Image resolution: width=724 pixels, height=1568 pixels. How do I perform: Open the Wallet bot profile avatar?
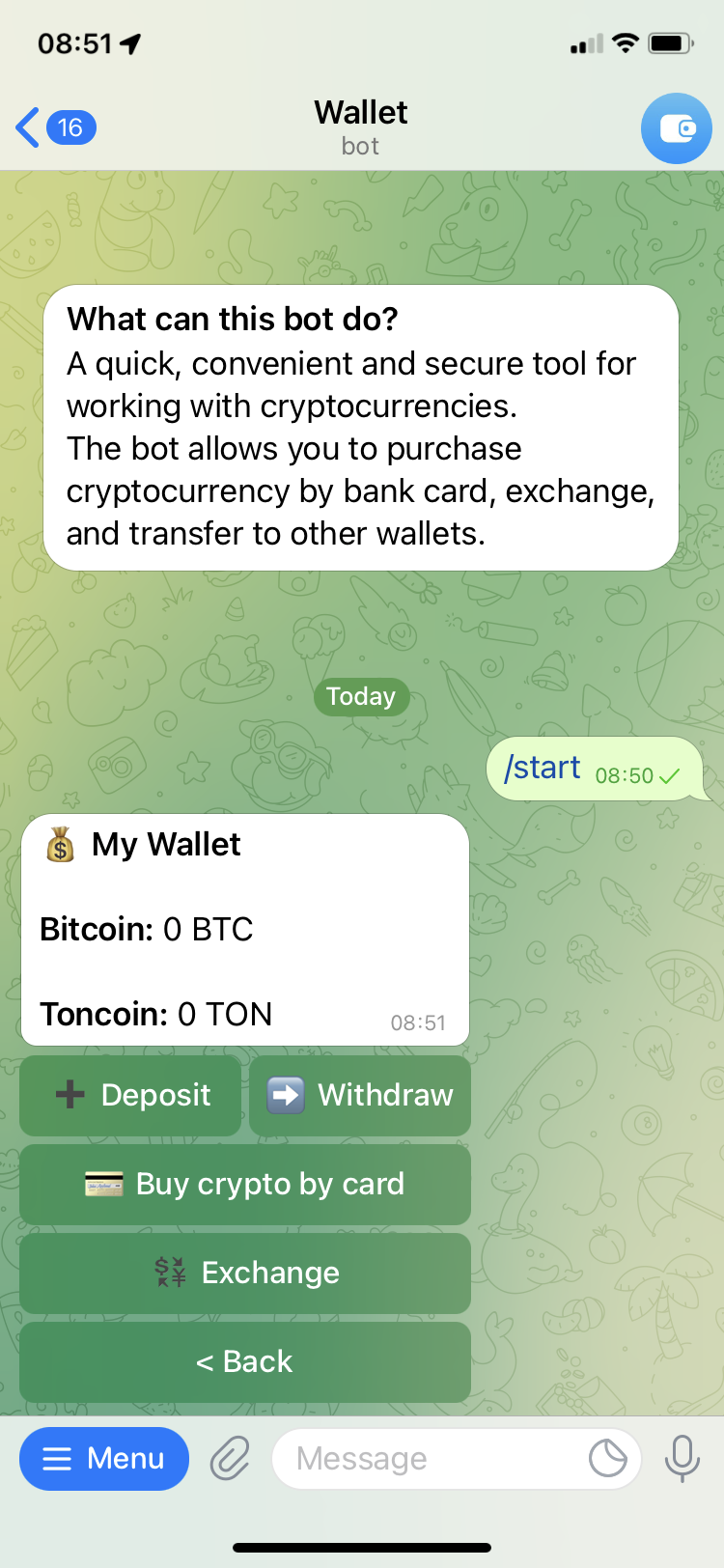[677, 128]
